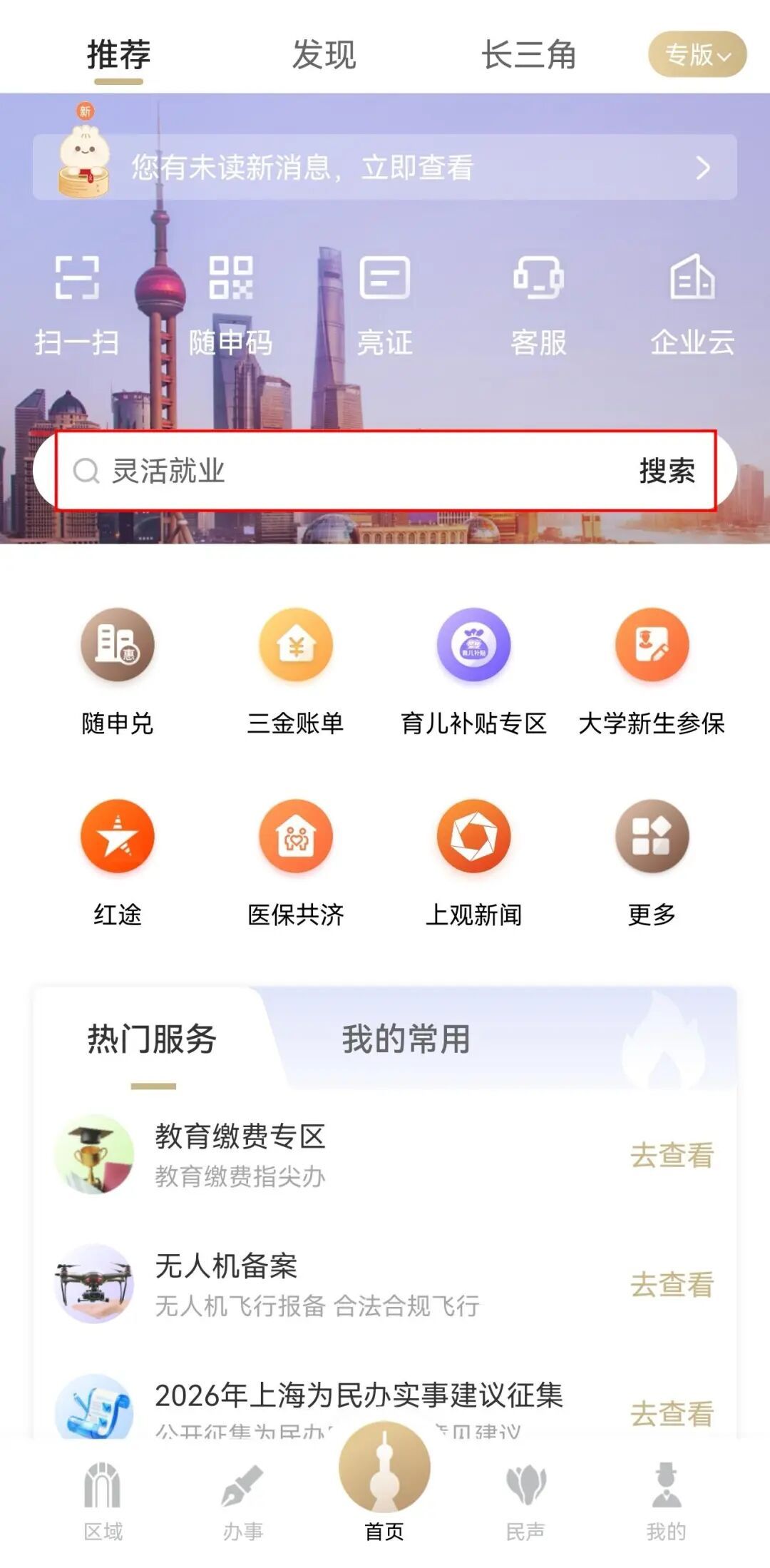View 教育缴费专区 via 去查看
The width and height of the screenshot is (770, 1568).
[672, 1156]
